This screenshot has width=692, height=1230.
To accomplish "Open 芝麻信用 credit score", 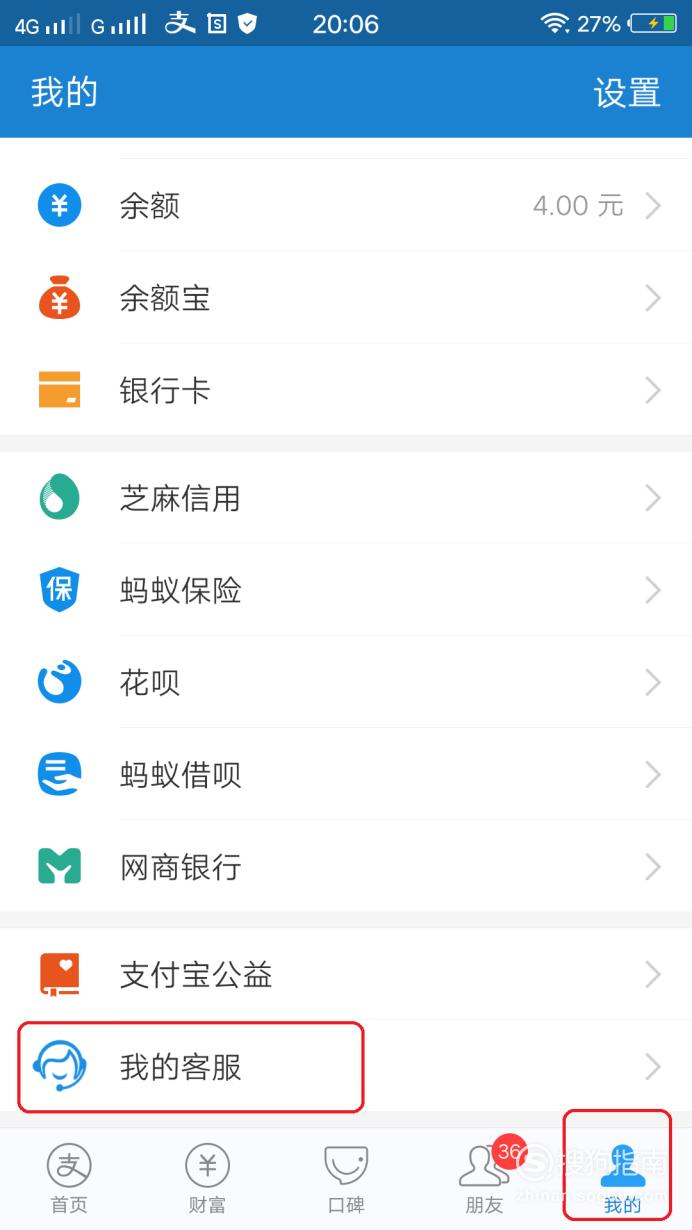I will (x=346, y=498).
